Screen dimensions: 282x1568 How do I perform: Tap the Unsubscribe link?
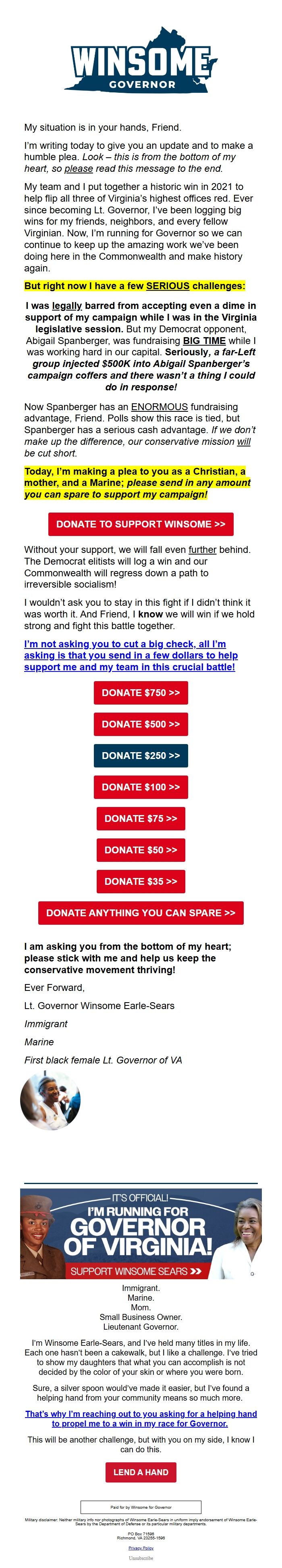pos(140,1558)
